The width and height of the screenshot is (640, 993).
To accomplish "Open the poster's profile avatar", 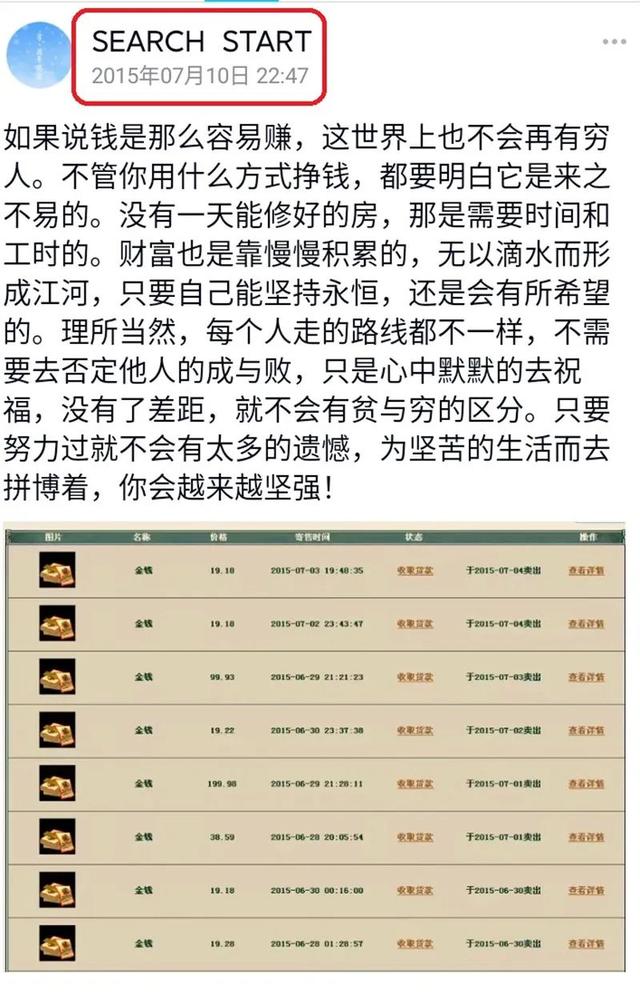I will coord(38,54).
